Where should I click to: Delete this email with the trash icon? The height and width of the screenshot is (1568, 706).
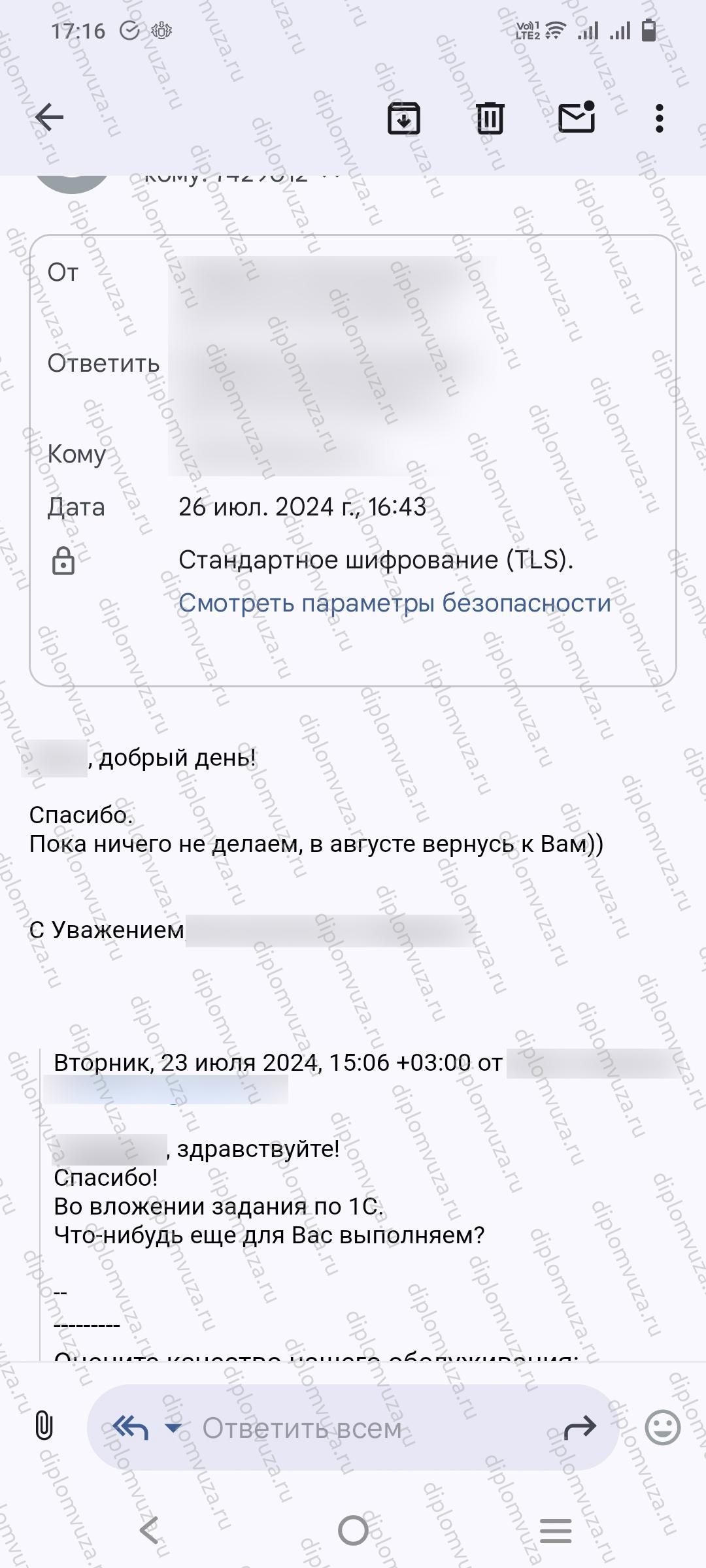(x=490, y=118)
